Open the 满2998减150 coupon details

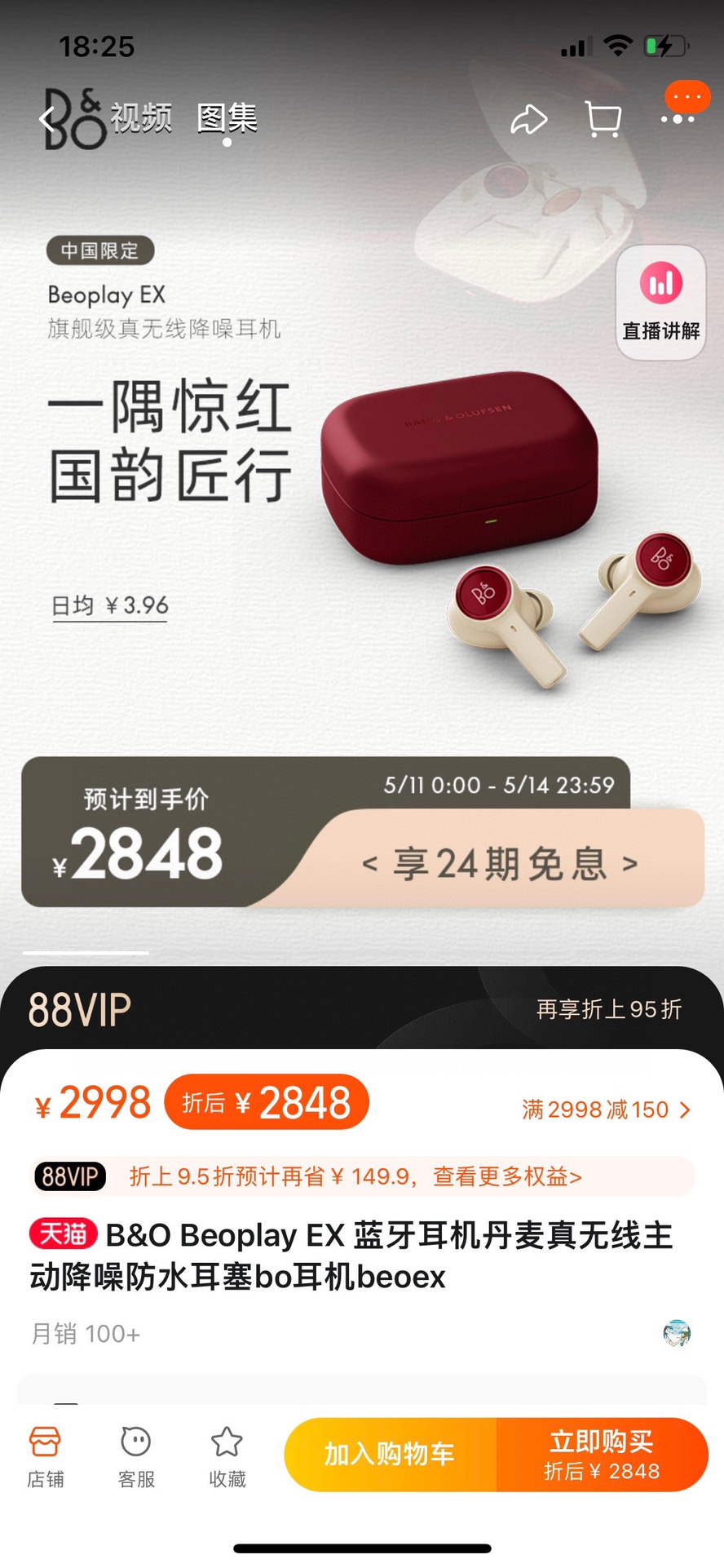tap(606, 1110)
